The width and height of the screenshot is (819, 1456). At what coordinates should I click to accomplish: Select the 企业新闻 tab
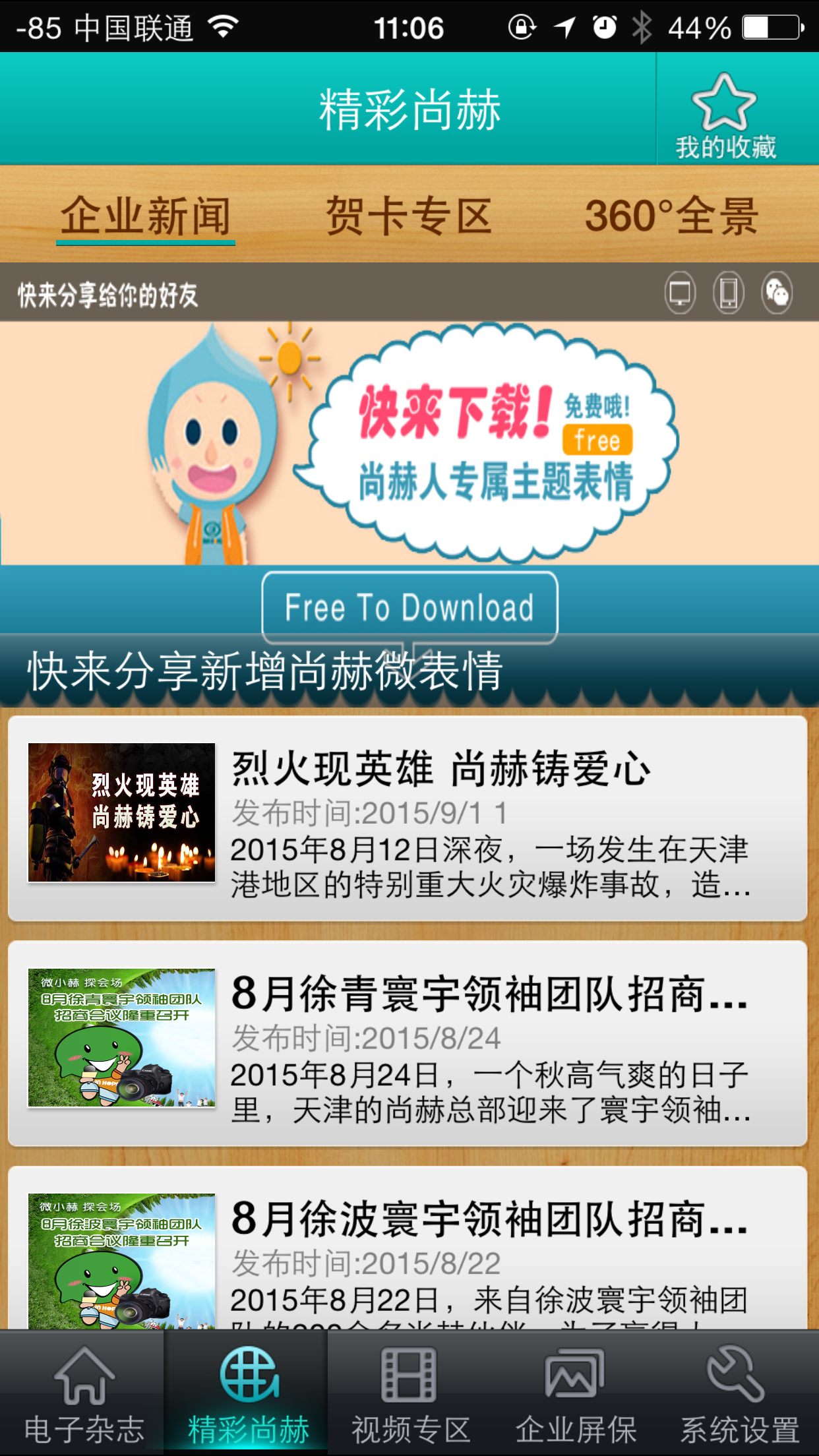coord(146,216)
